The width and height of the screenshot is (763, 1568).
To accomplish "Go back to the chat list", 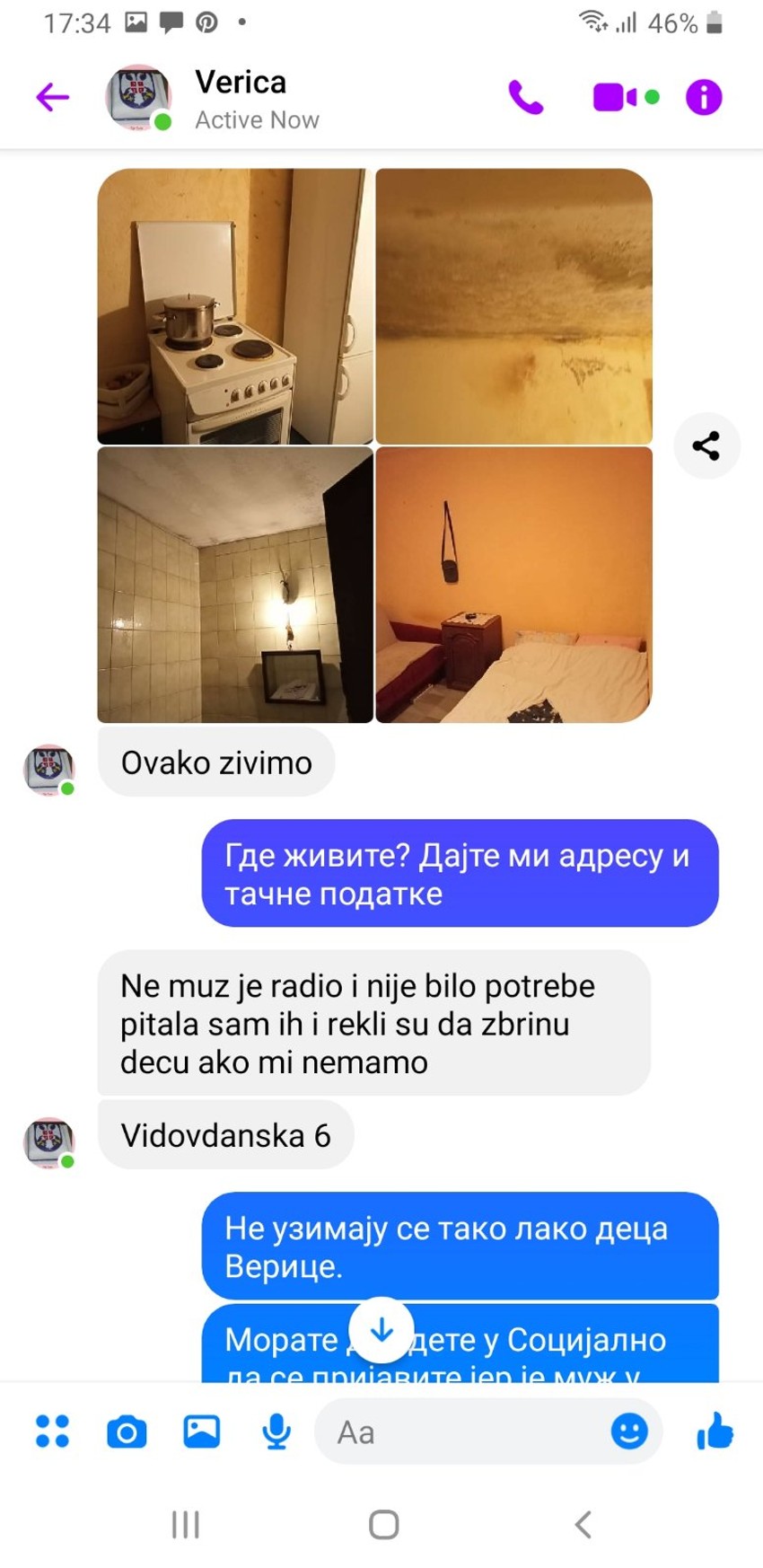I will 52,97.
